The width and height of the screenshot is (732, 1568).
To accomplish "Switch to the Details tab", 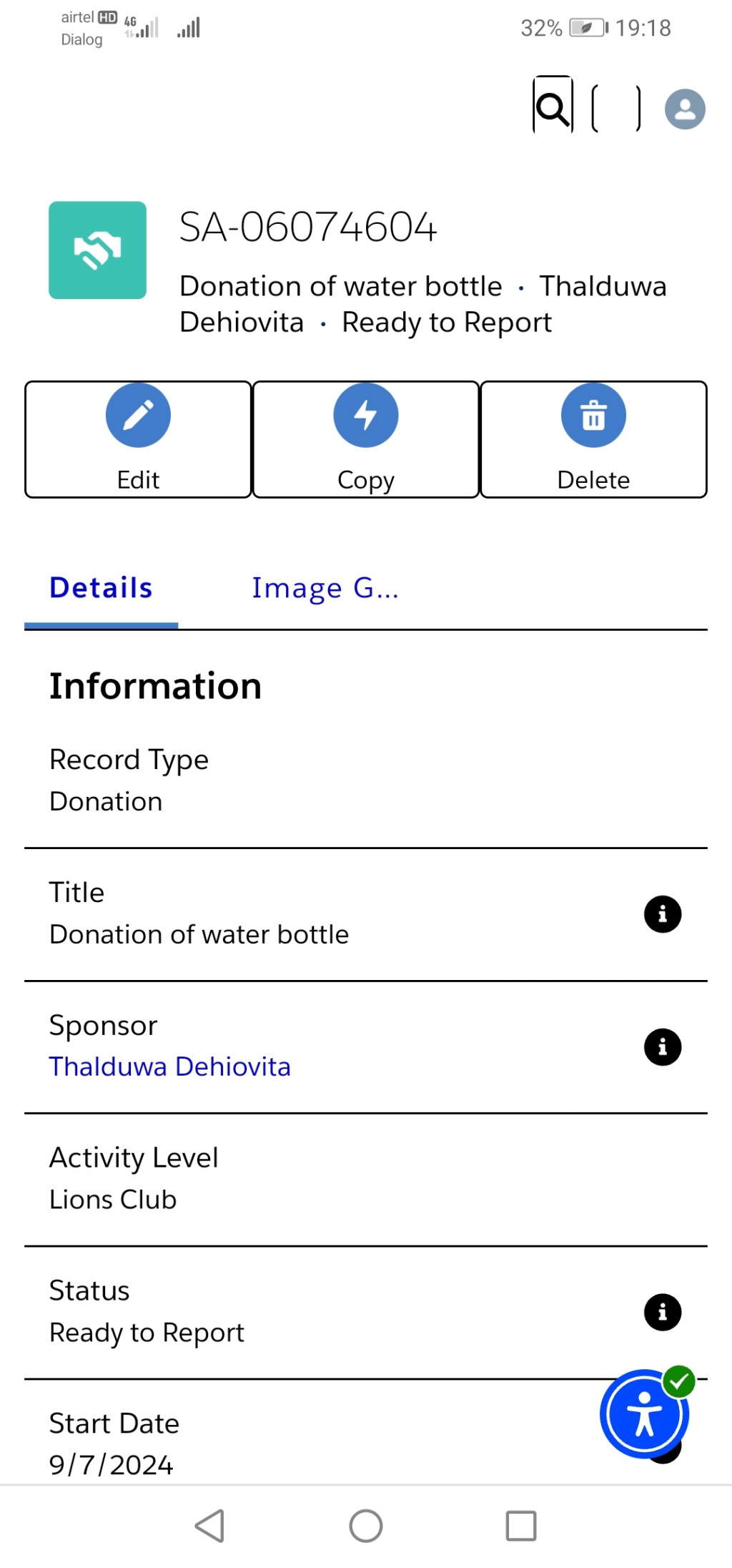I will click(x=101, y=588).
